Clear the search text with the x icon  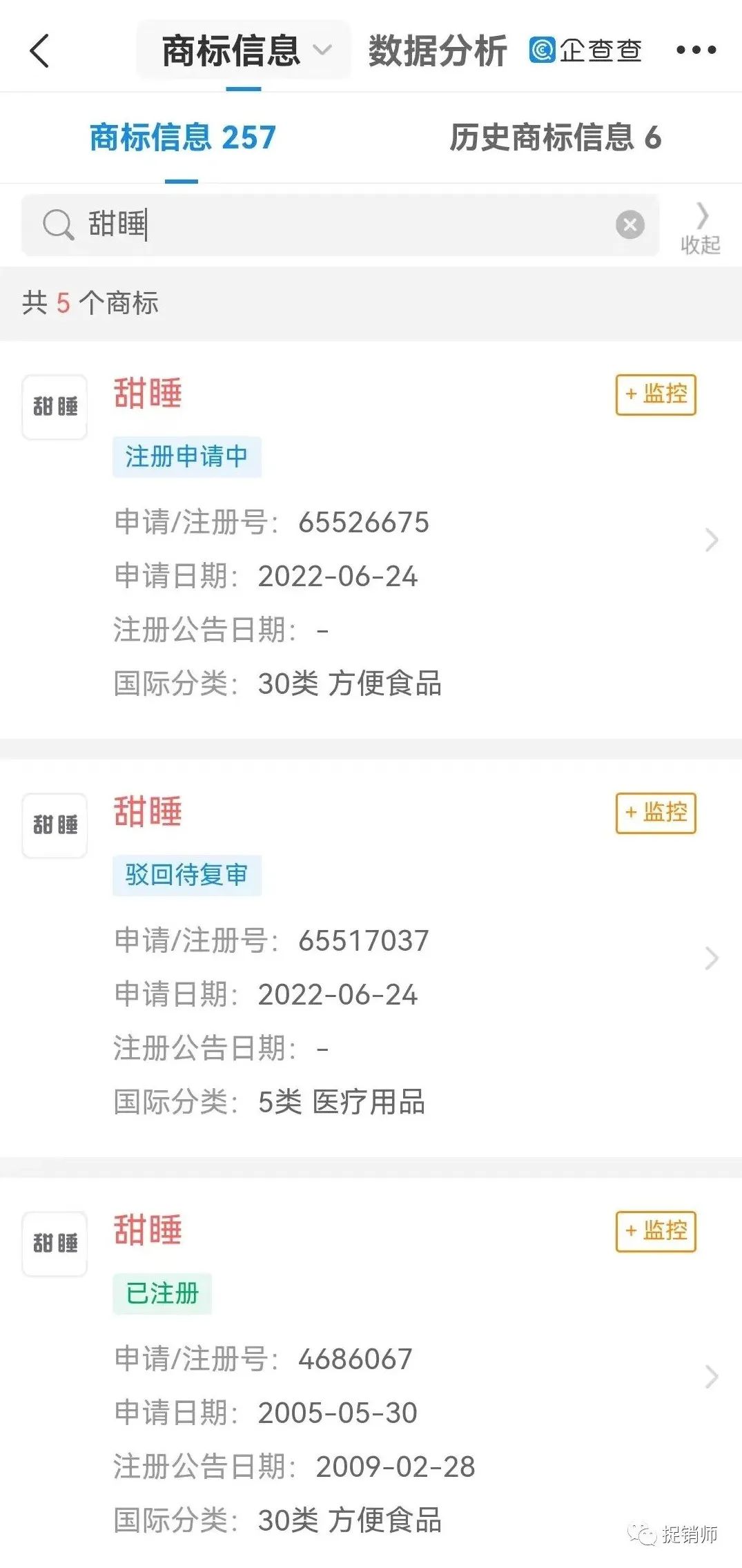coord(629,224)
